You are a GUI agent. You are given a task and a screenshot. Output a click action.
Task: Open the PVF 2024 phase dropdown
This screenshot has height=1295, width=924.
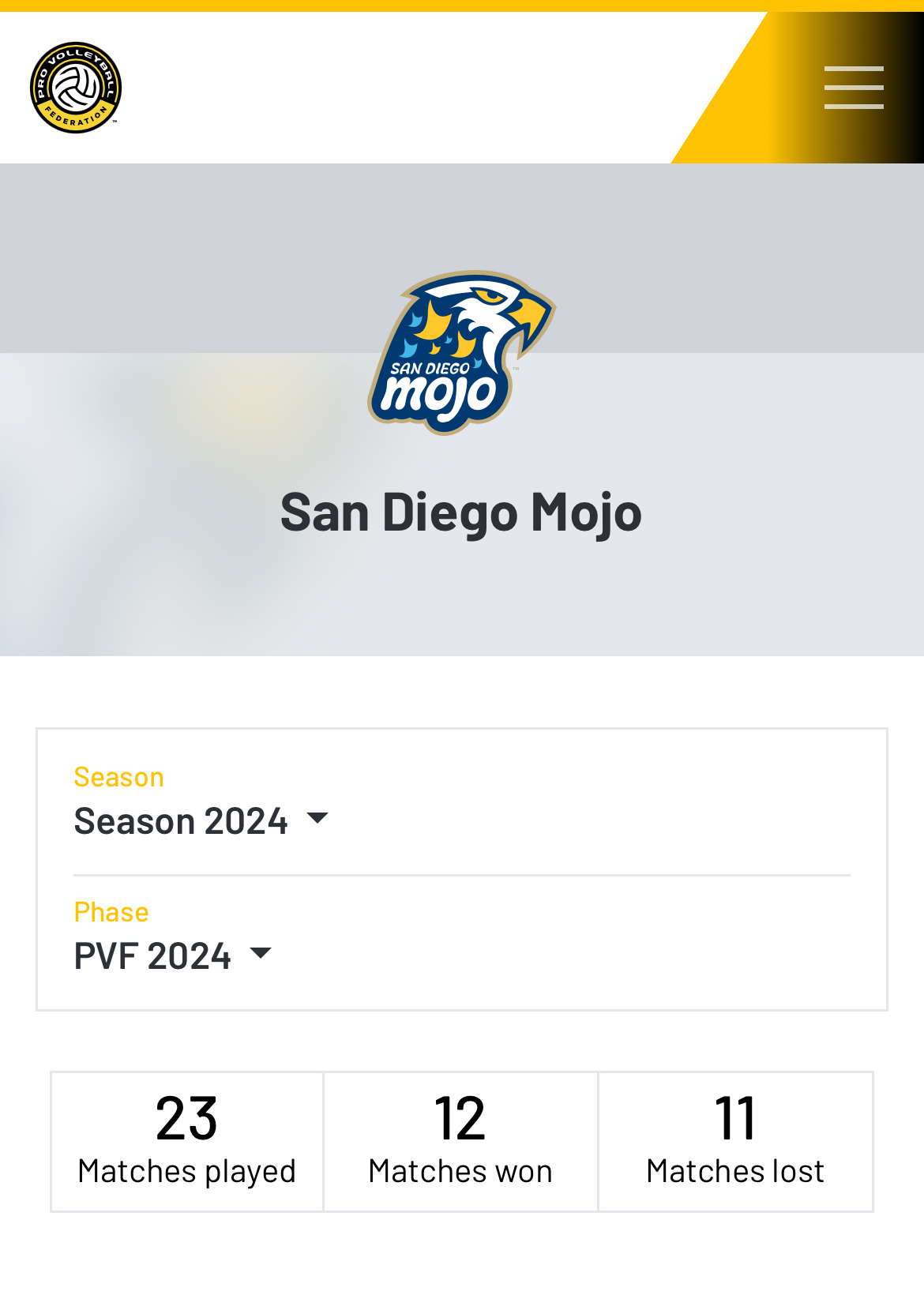tap(173, 955)
